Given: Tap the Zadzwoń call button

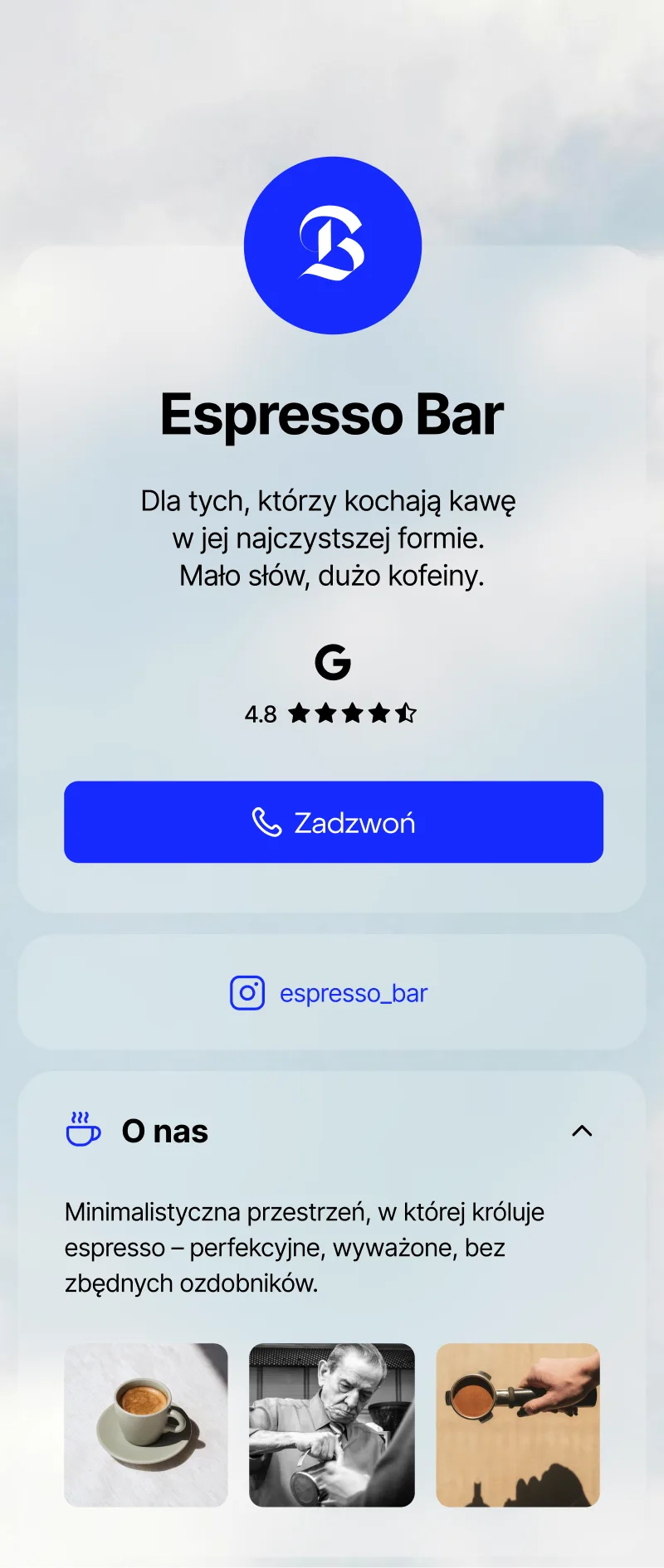Looking at the screenshot, I should [333, 821].
